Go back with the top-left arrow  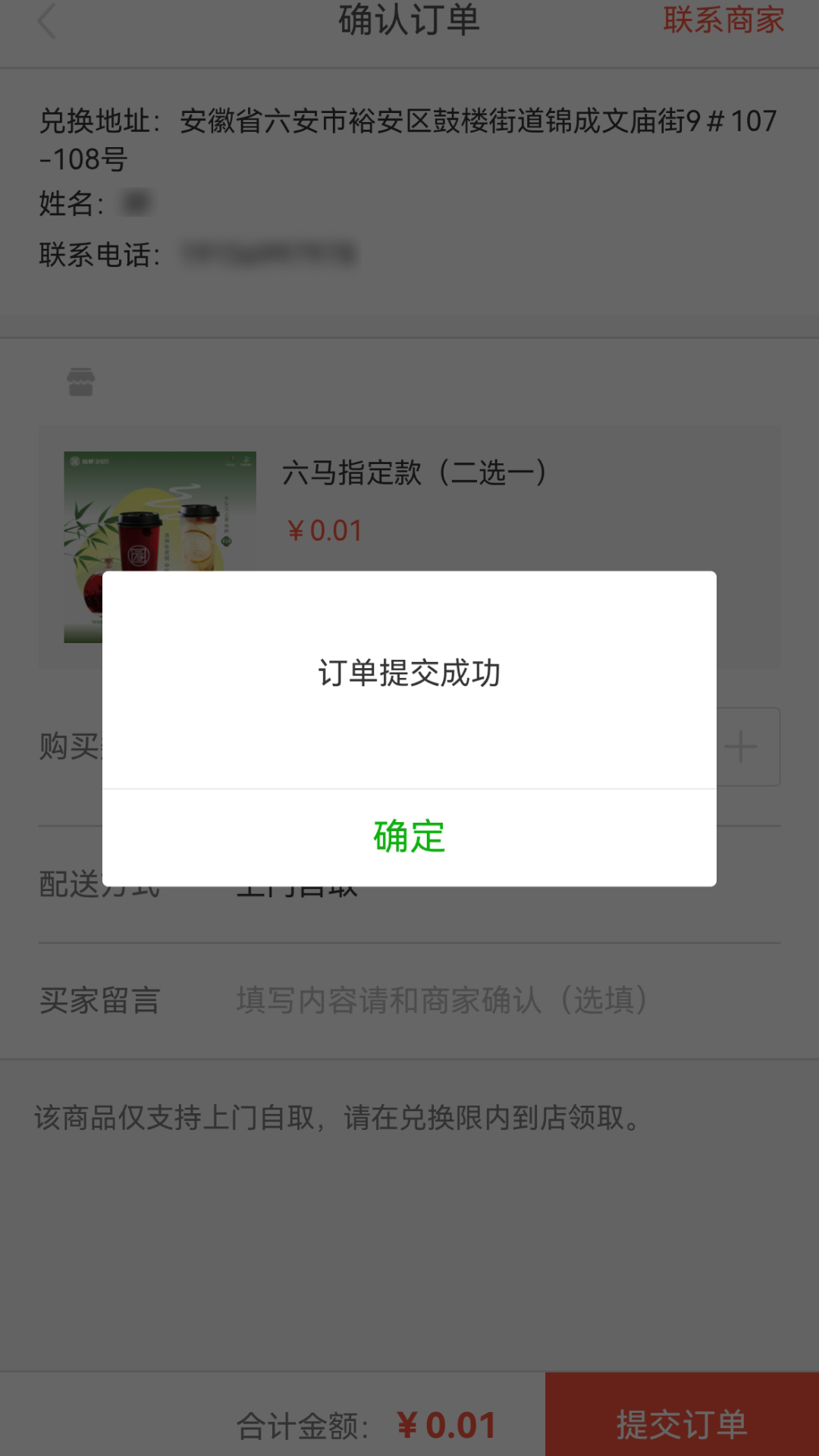pos(47,21)
